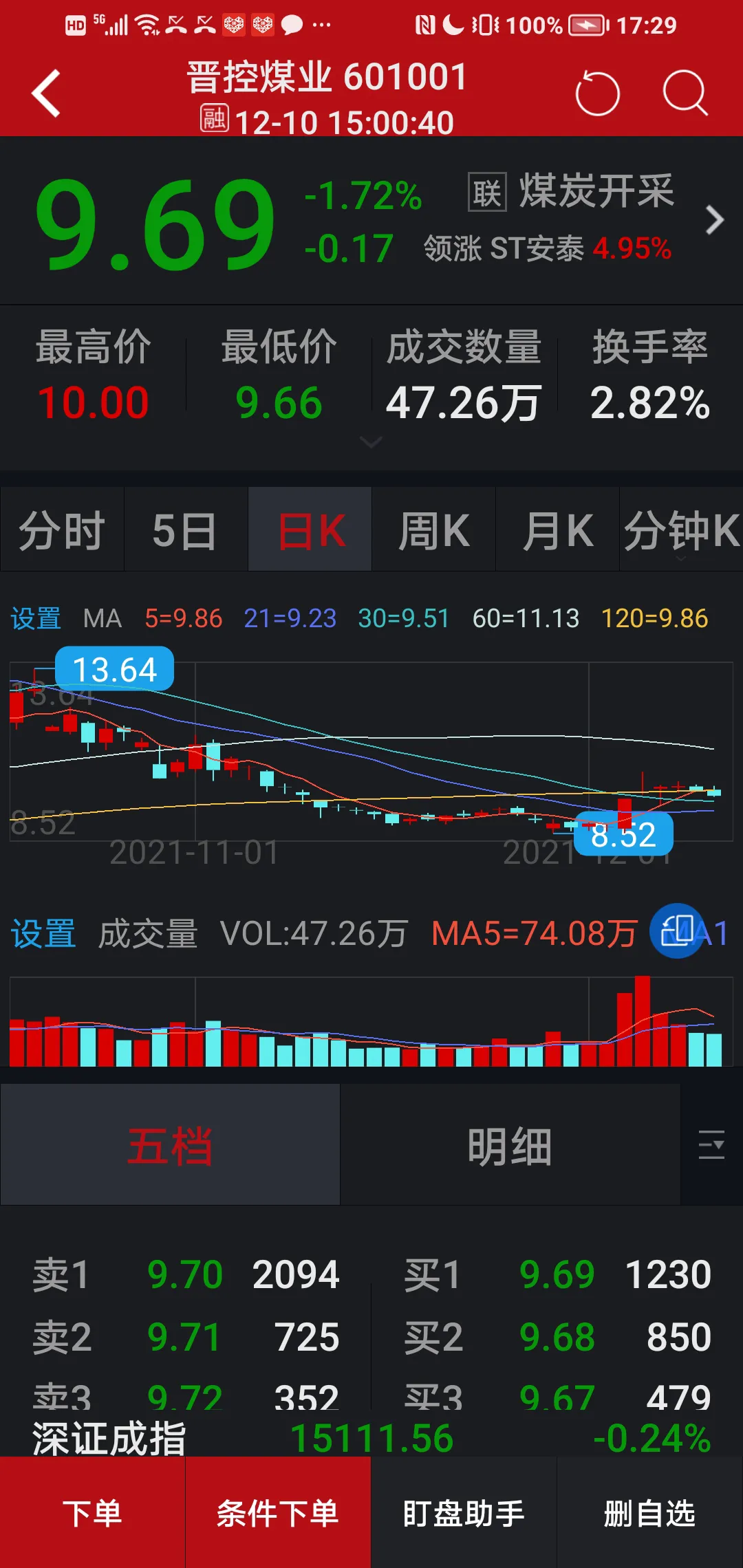Switch to the 分时 chart tab
Image resolution: width=743 pixels, height=1568 pixels.
click(62, 530)
